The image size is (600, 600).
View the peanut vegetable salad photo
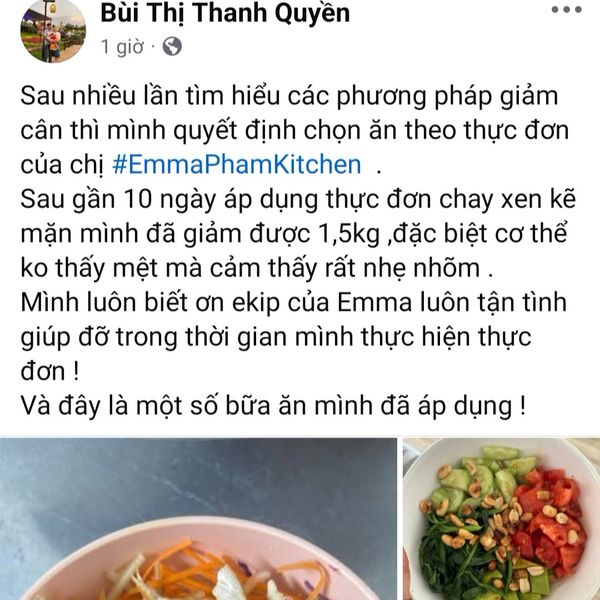(501, 520)
